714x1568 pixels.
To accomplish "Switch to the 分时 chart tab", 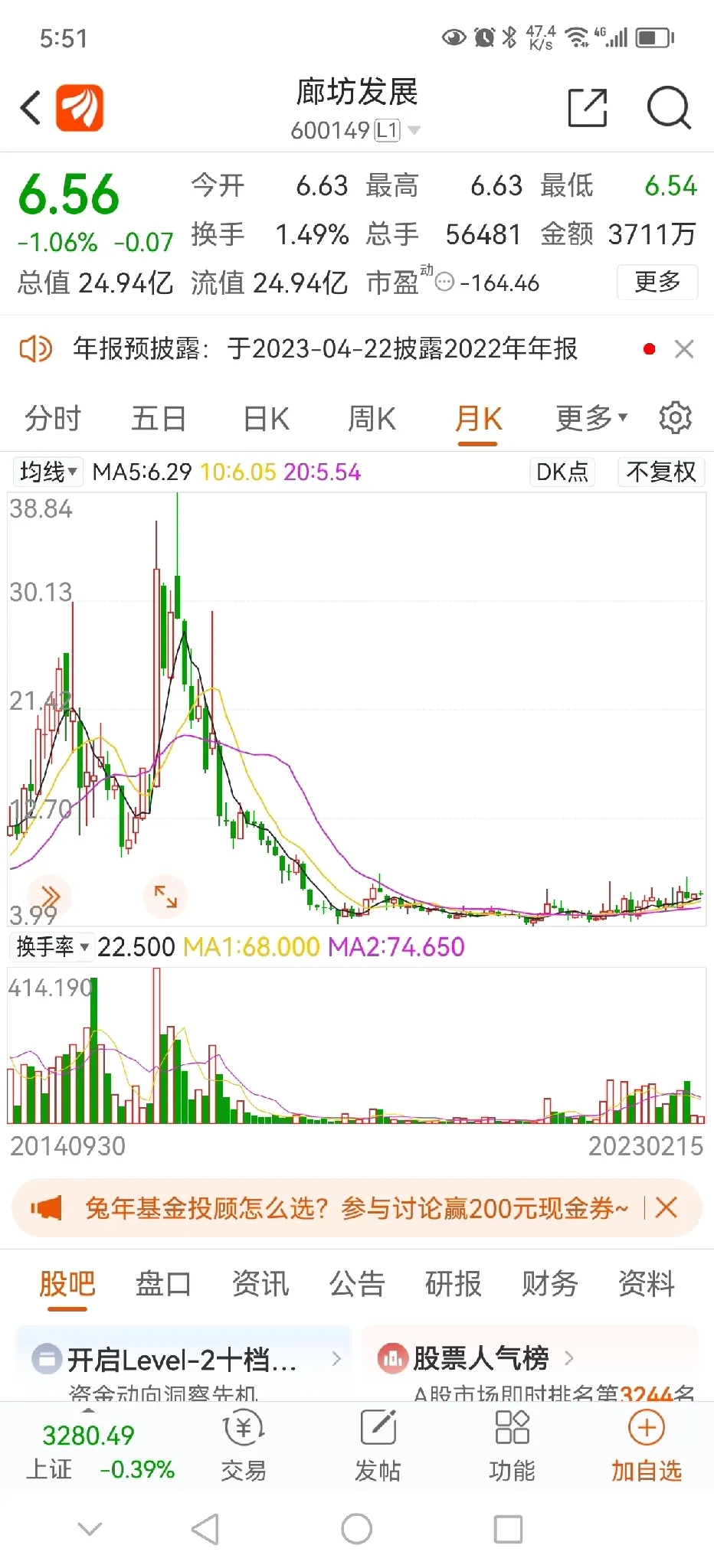I will (53, 419).
